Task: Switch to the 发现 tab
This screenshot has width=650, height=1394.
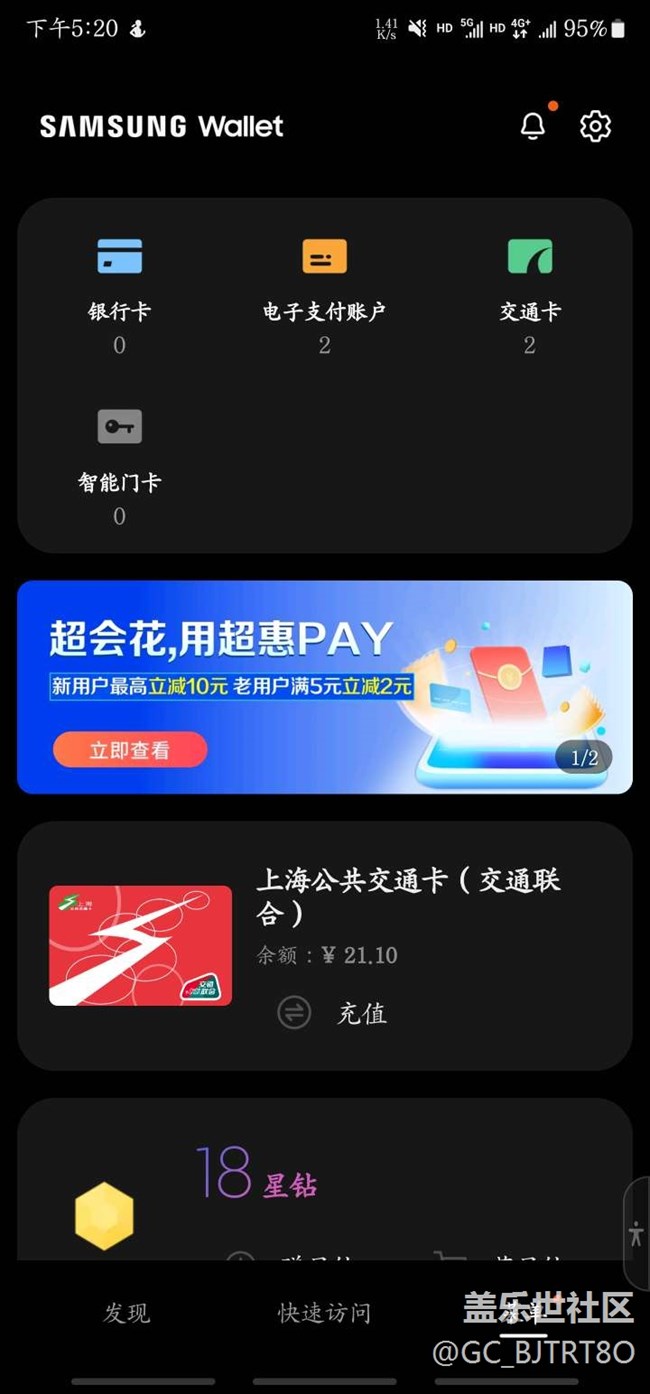Action: point(126,1313)
